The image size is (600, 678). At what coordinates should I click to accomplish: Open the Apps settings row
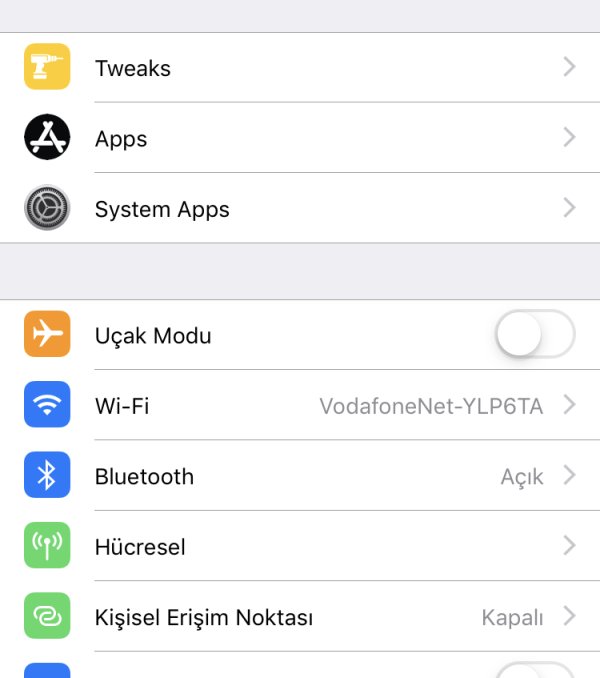300,138
